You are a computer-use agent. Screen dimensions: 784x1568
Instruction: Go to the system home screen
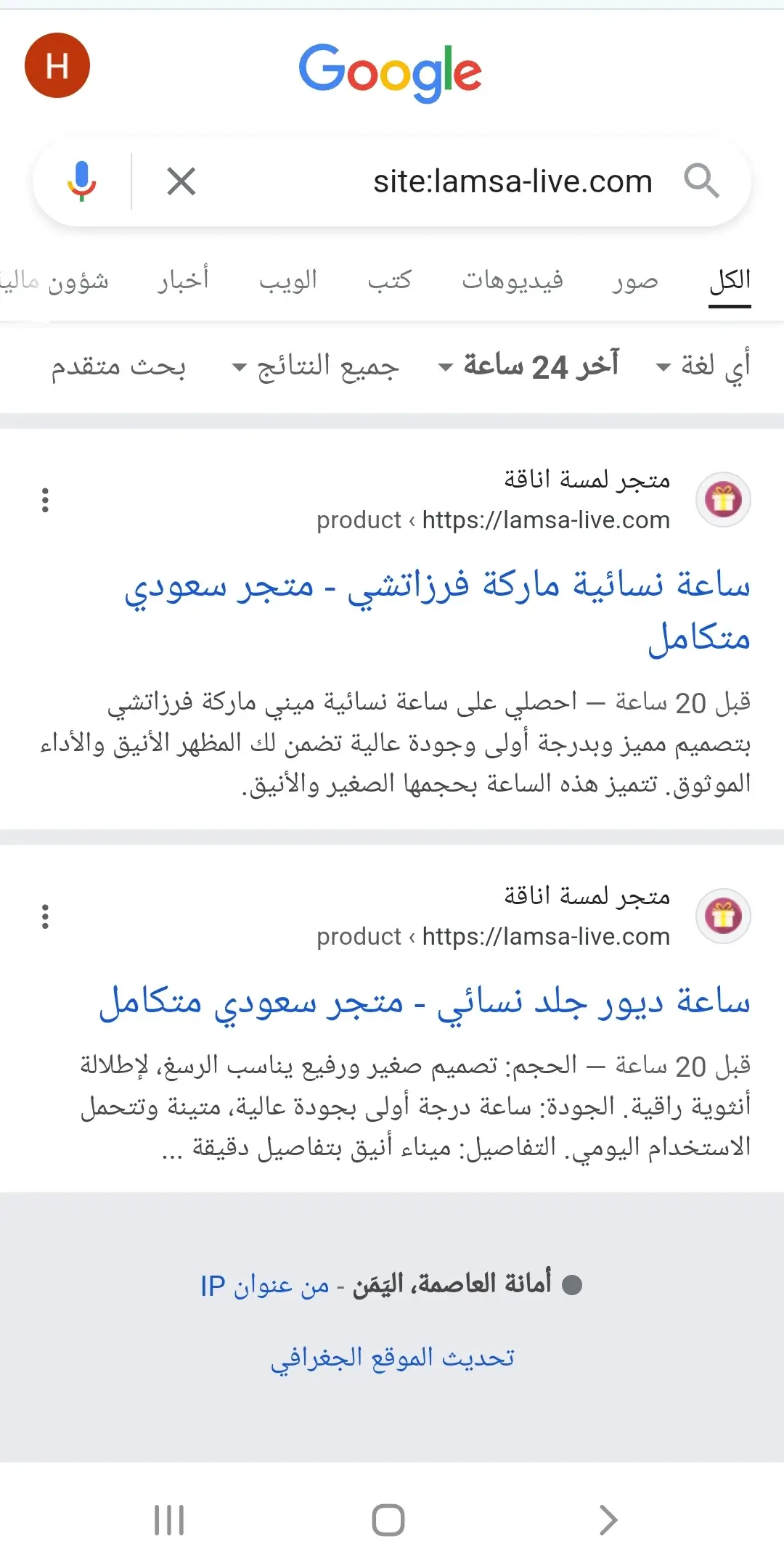coord(388,1520)
